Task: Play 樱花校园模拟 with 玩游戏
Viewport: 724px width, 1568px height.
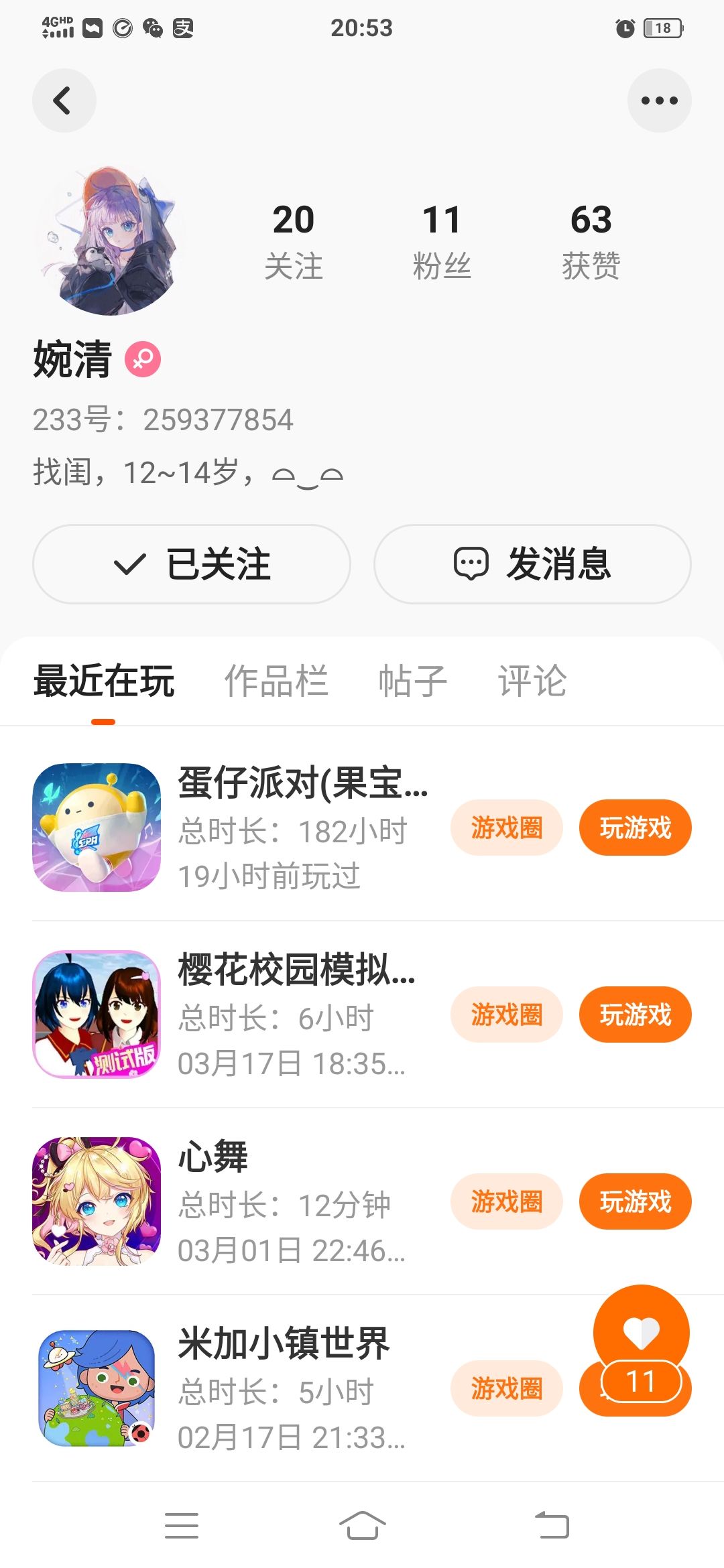Action: [635, 1015]
